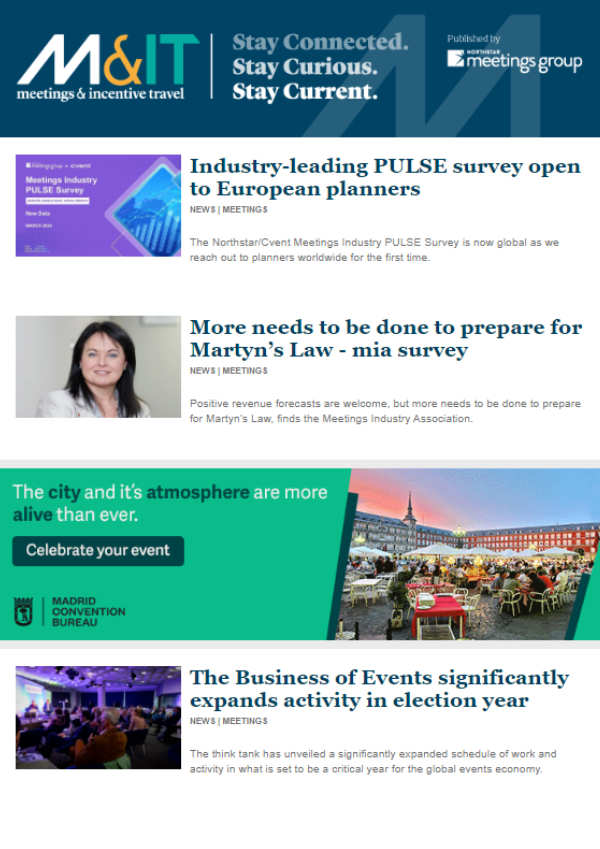Tap the purple PULSE Survey thumbnail image
Screen dimensions: 600x849
pos(98,206)
